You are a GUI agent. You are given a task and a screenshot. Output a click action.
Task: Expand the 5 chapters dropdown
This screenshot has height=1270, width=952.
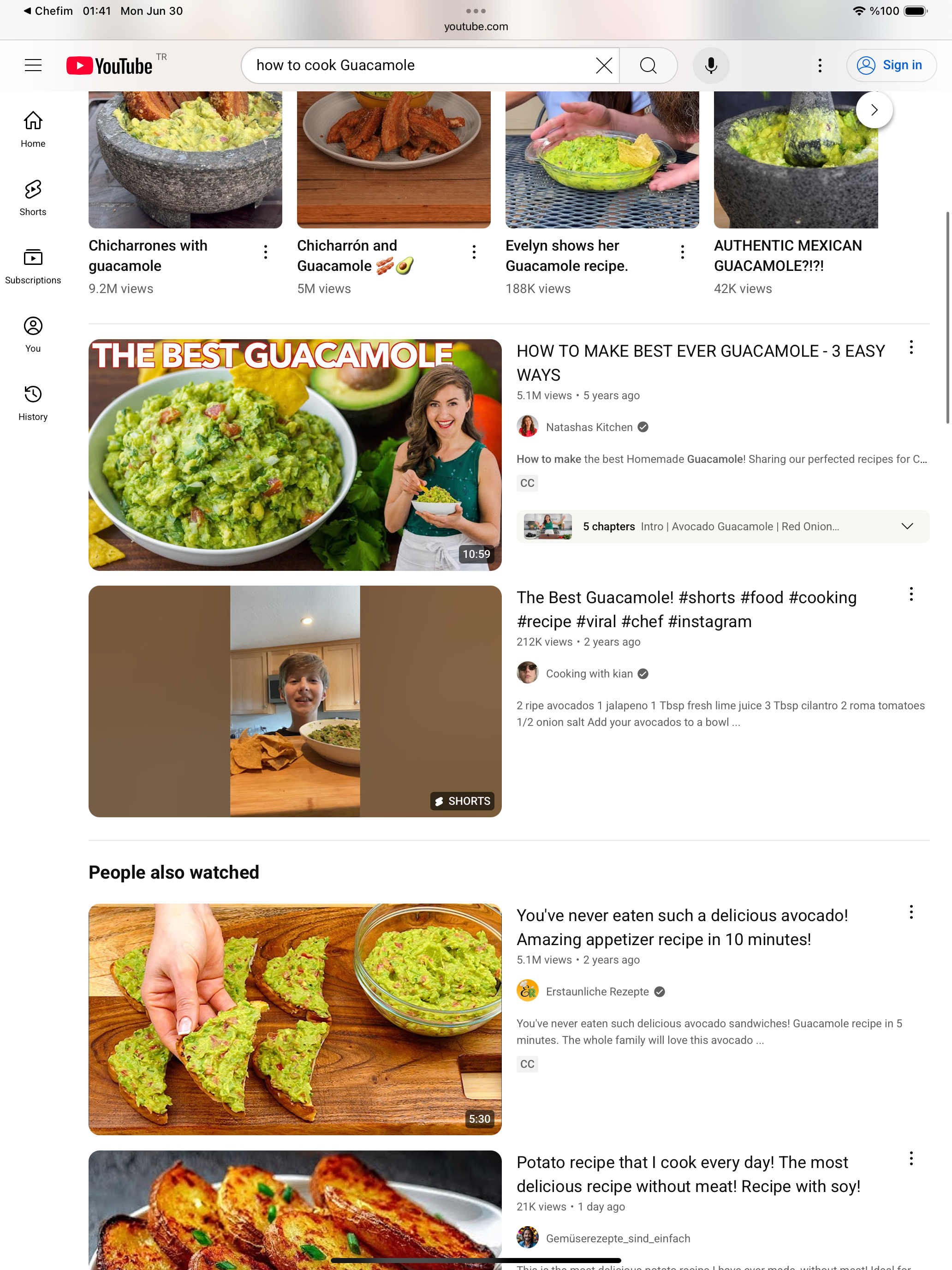(x=907, y=527)
